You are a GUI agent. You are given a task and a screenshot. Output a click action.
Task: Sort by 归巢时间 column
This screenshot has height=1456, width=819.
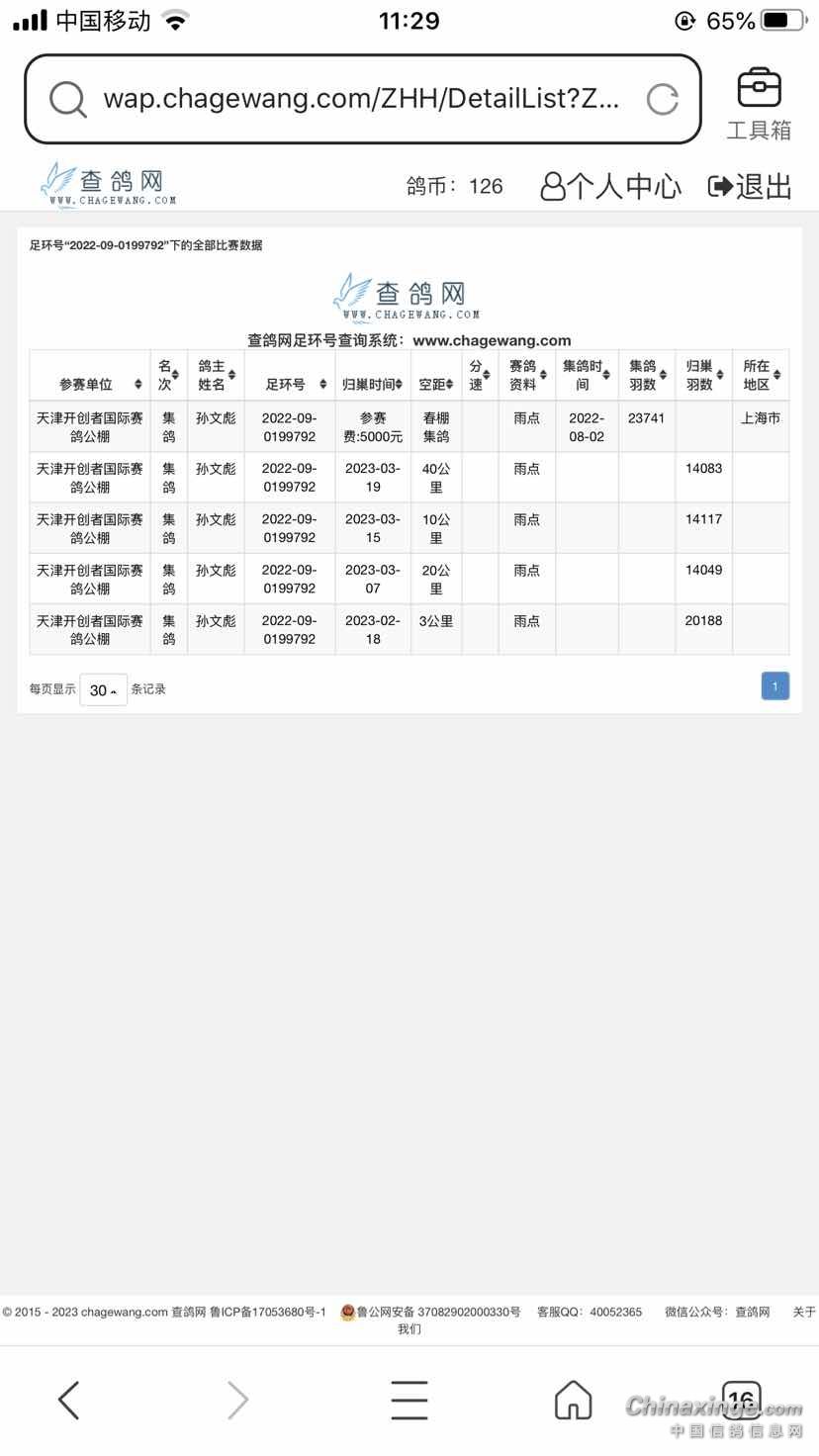coord(373,375)
